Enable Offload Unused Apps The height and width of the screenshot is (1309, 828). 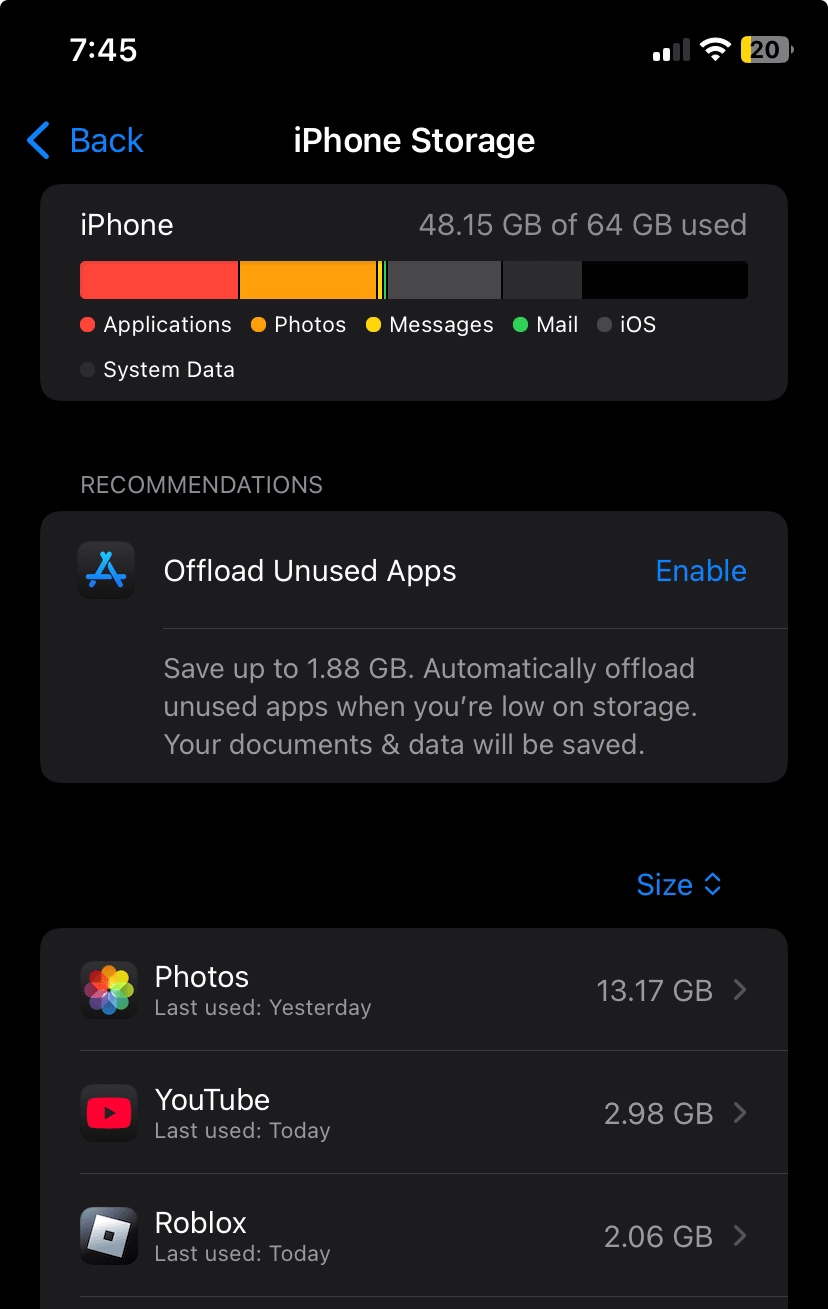coord(700,571)
